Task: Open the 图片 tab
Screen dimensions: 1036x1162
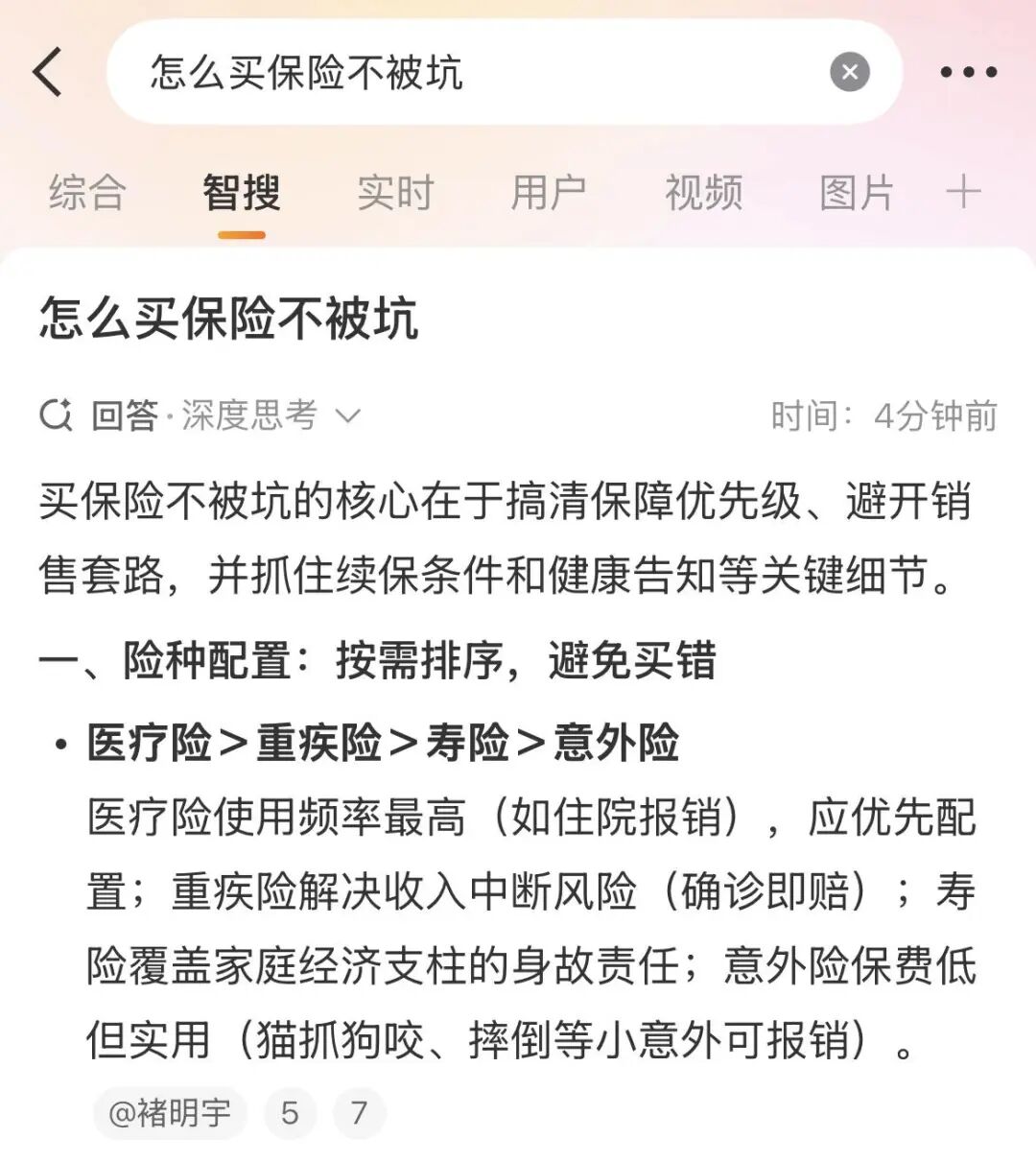Action: tap(857, 193)
